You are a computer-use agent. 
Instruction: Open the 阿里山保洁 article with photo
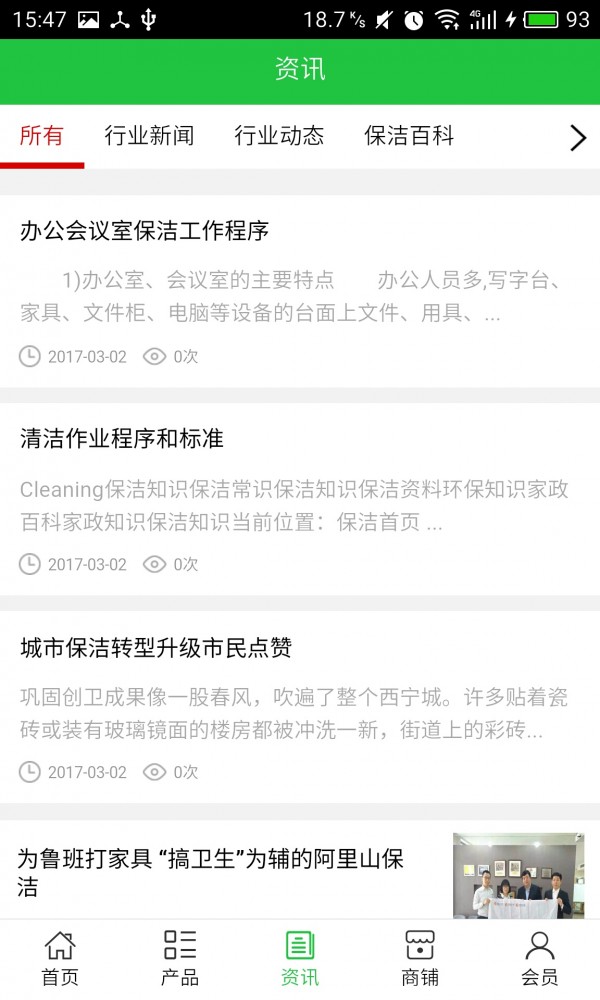click(x=300, y=869)
